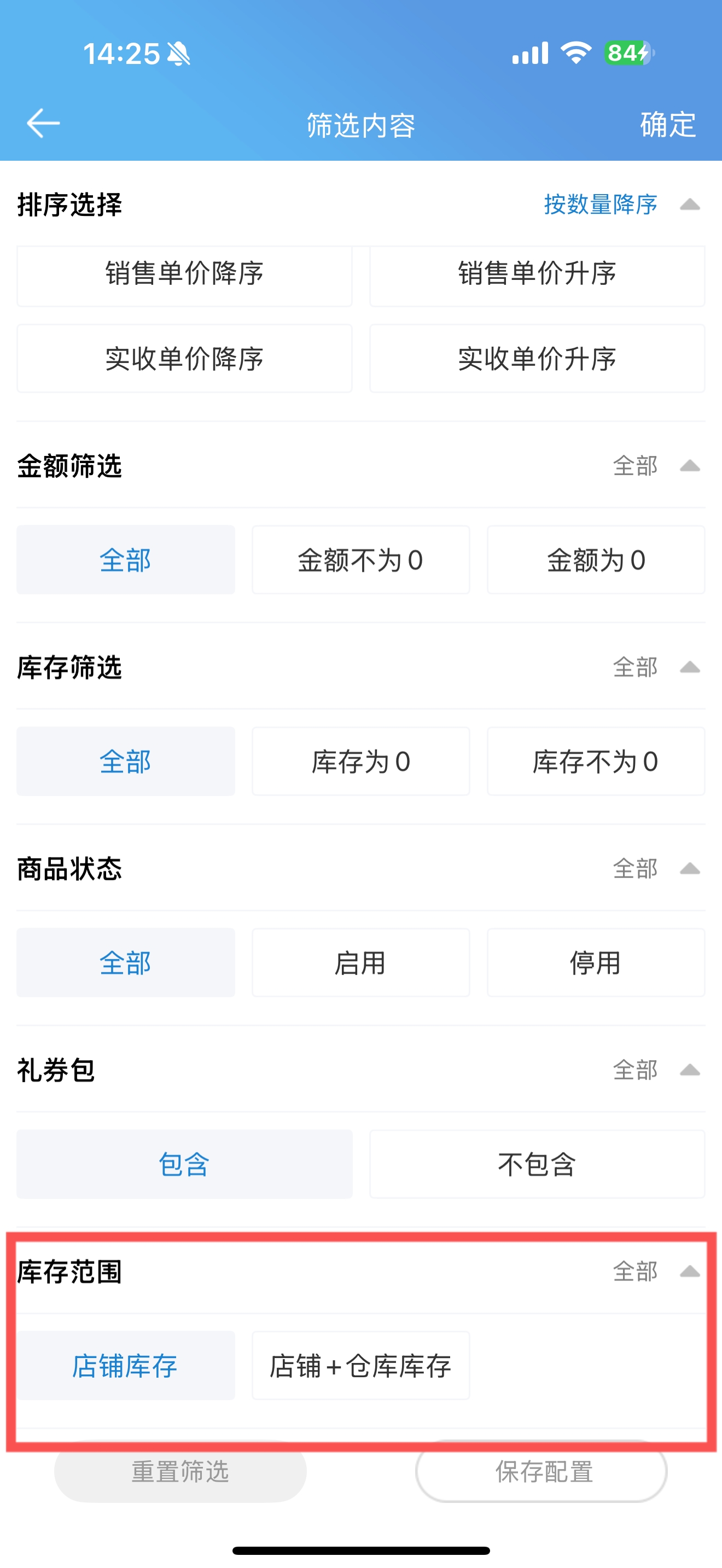Select 销售单价降序 sorting
Screen dimensions: 722x1568
184,274
